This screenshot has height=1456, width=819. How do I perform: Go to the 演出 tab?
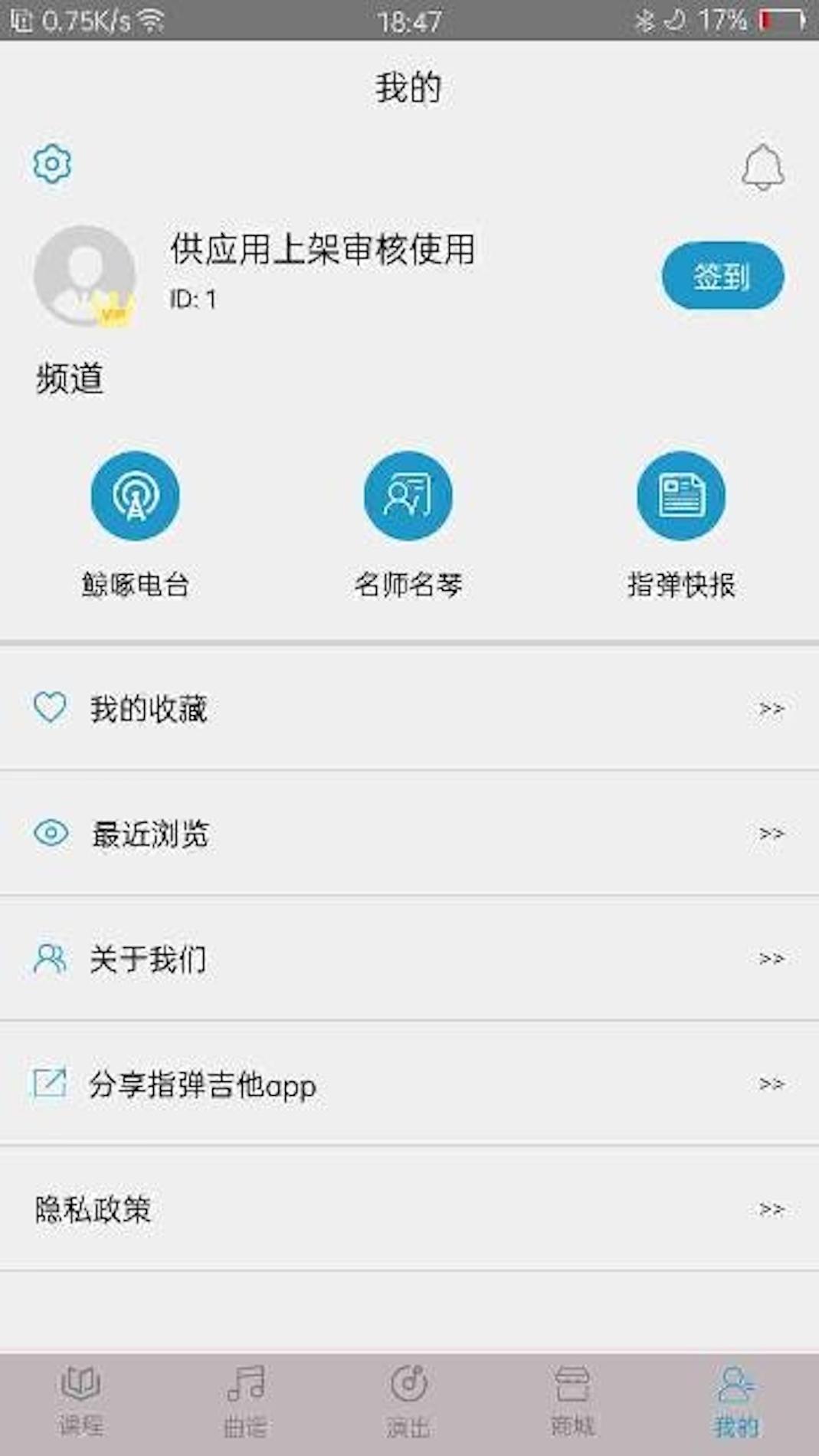pos(408,1402)
